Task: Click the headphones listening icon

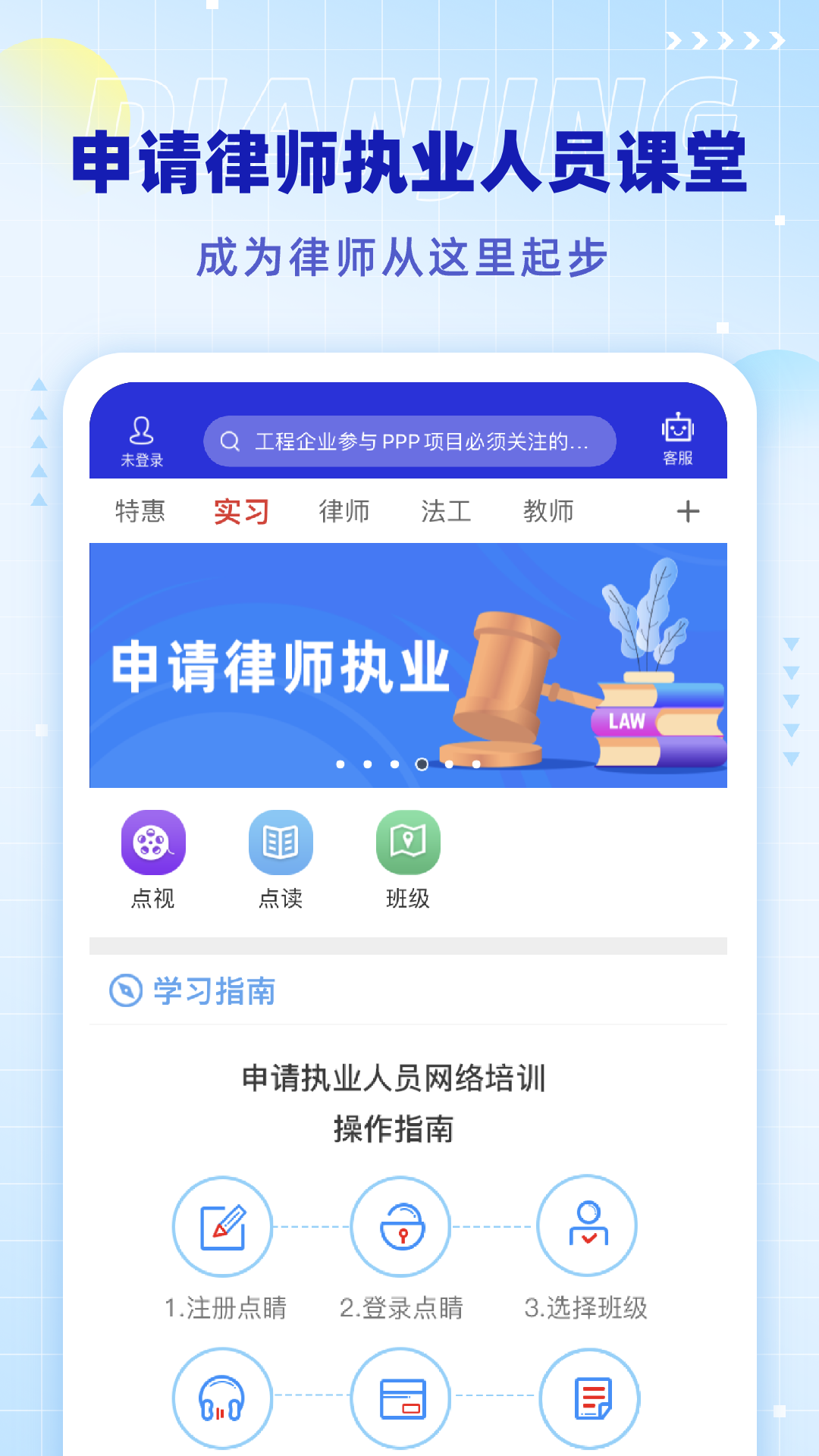Action: 222,1399
